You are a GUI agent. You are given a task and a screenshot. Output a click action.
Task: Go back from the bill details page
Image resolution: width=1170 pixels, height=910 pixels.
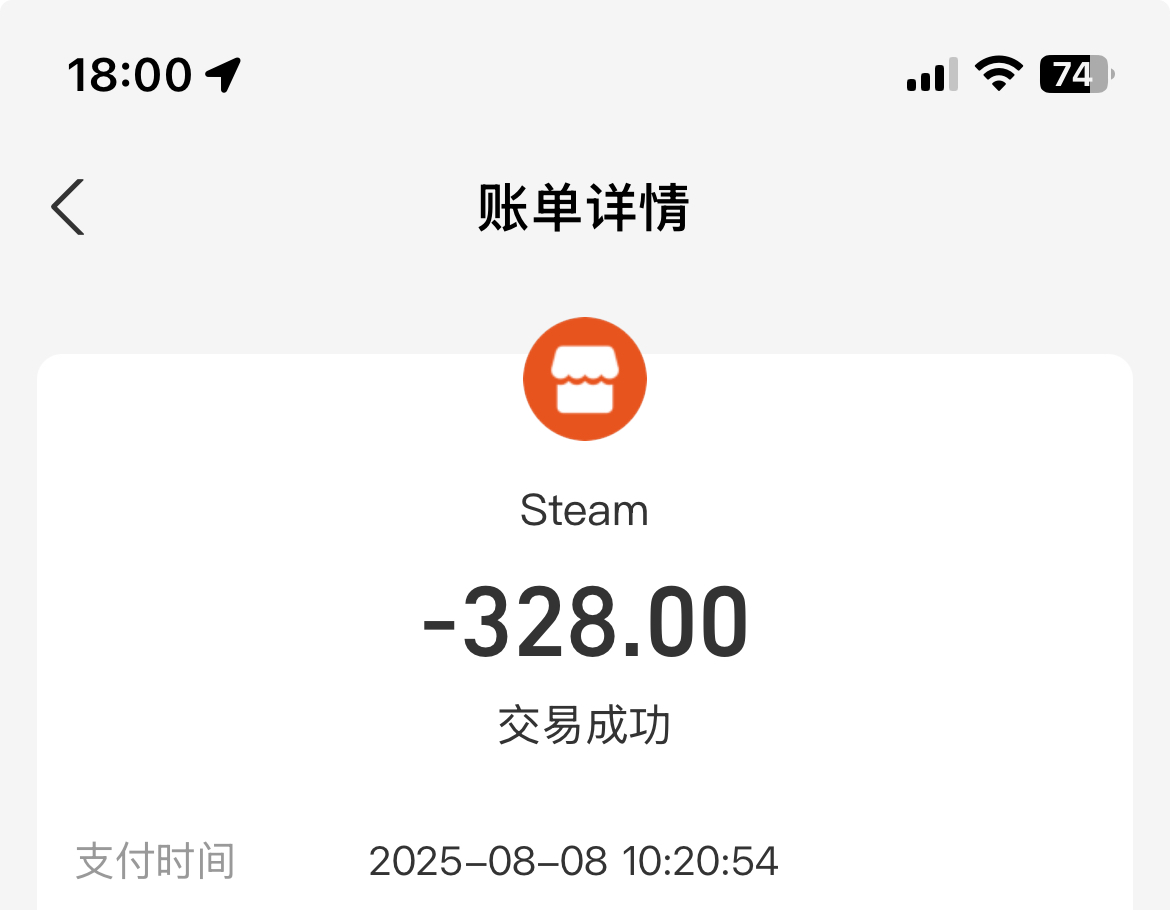tap(68, 207)
